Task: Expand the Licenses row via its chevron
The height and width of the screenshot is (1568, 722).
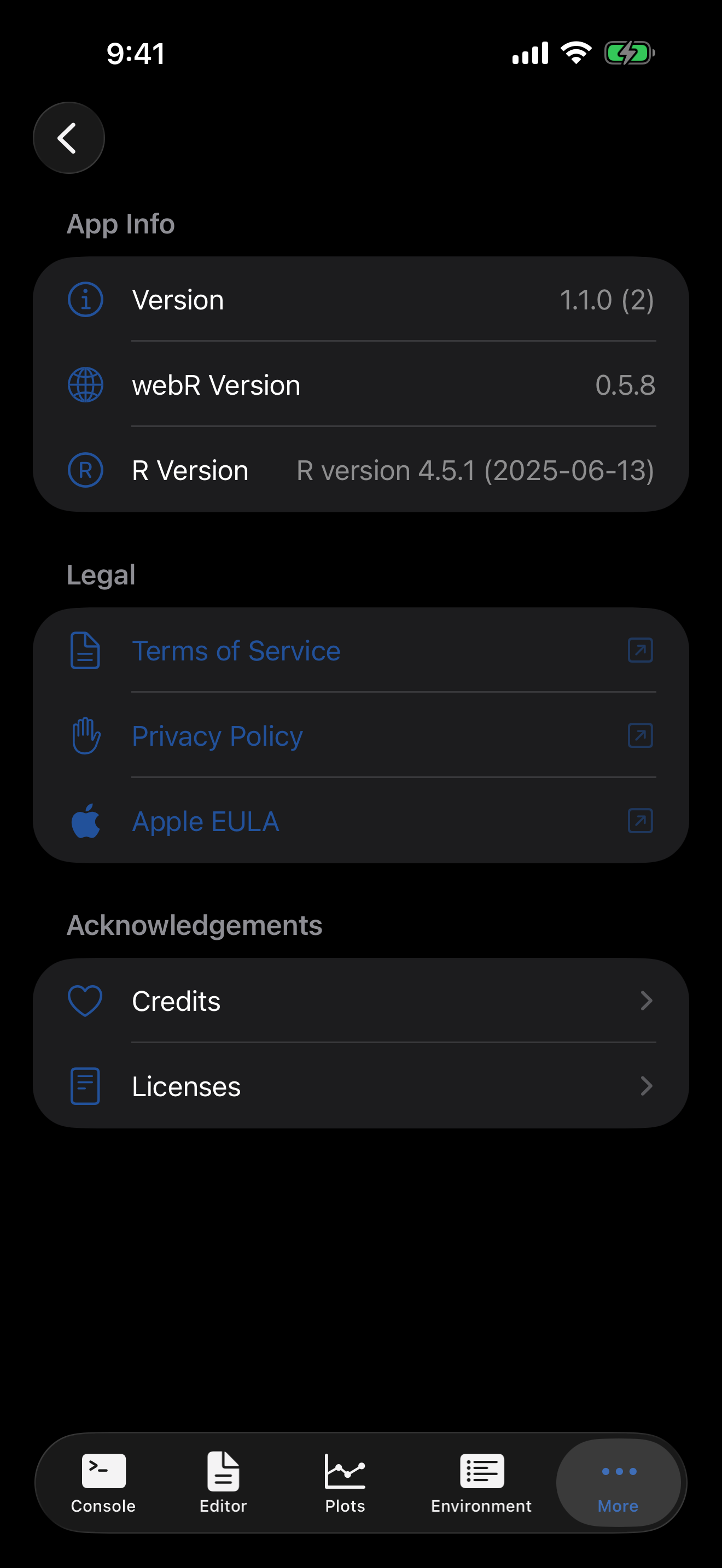Action: tap(647, 1086)
